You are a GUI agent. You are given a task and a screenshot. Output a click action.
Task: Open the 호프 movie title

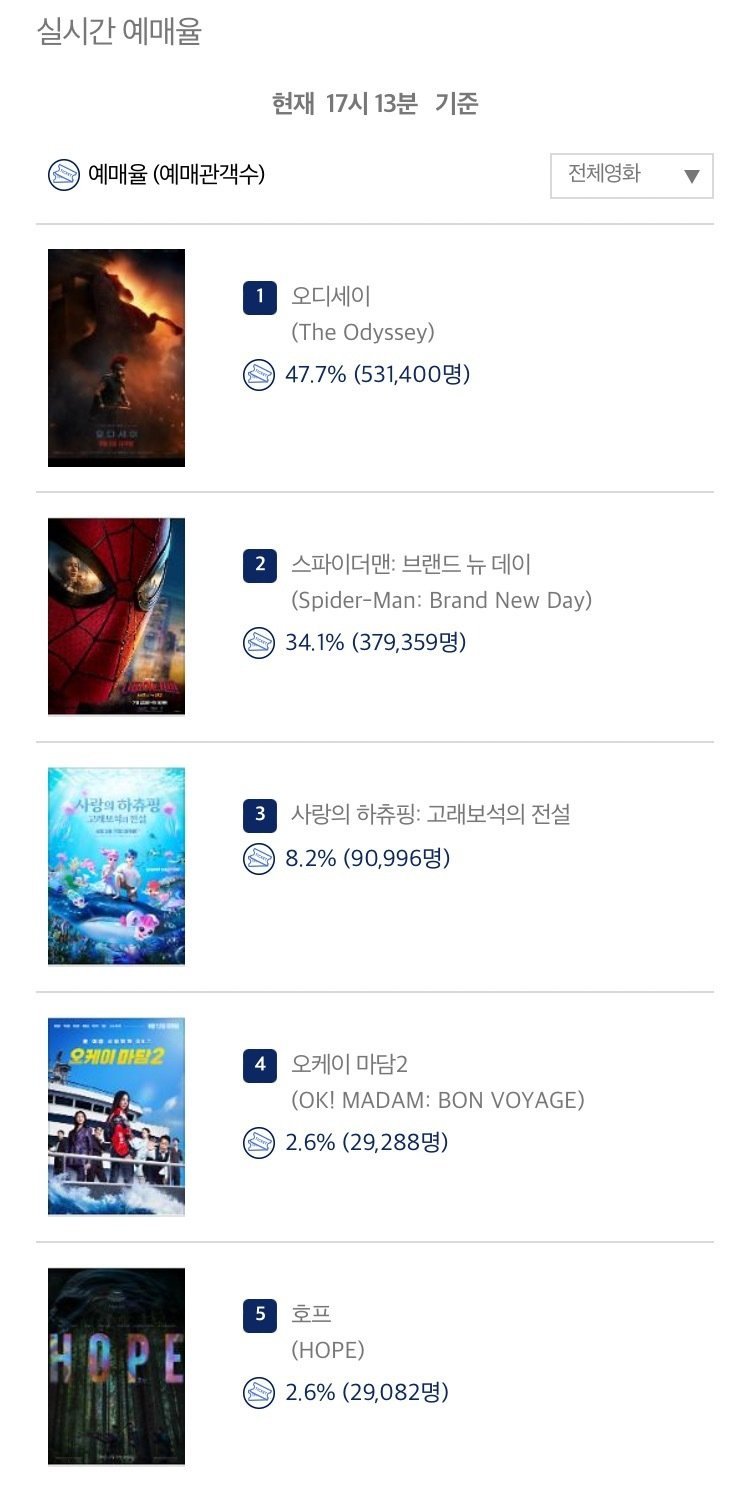point(311,1314)
